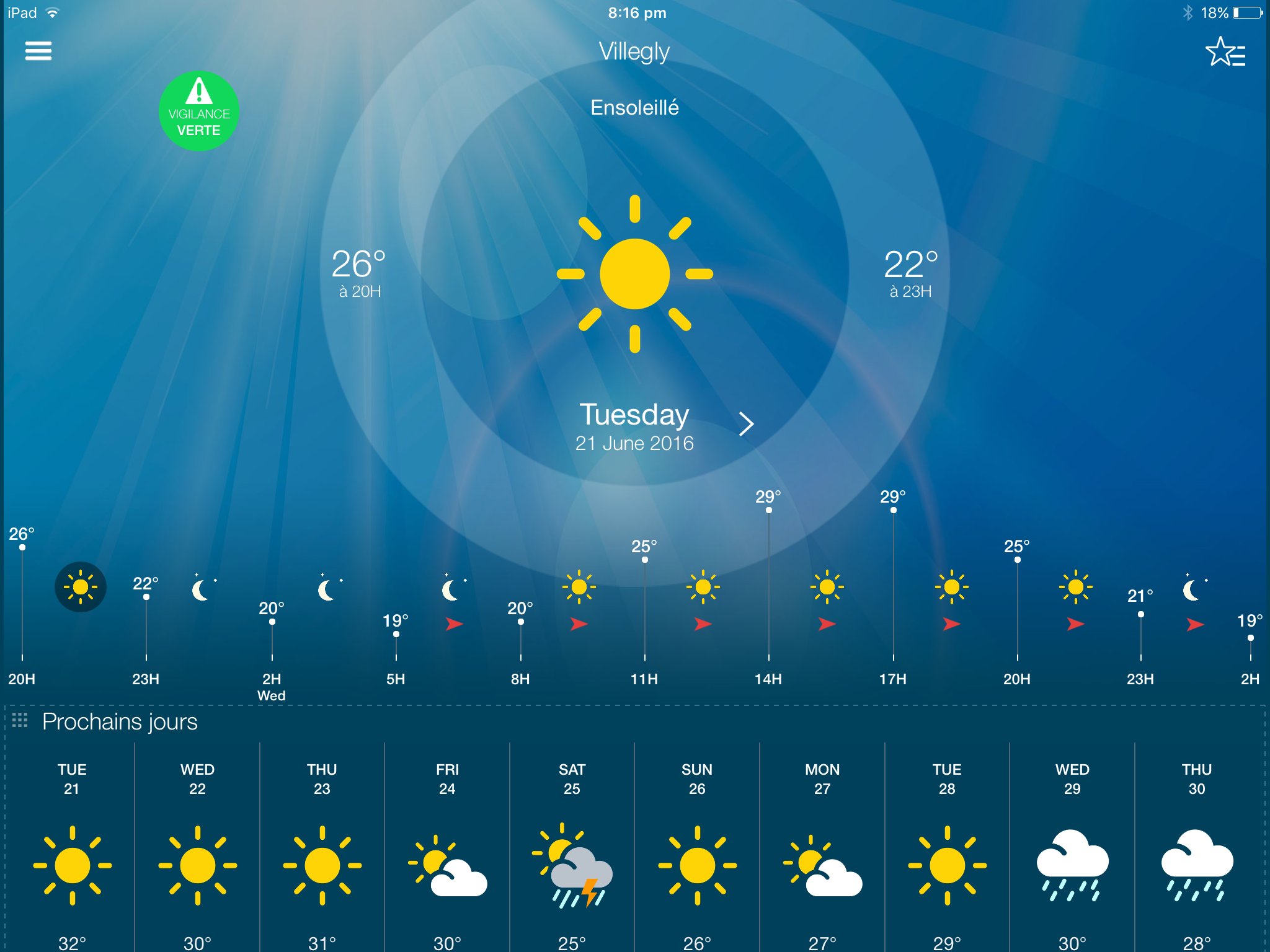Open THU 23 daily forecast
Screen dimensions: 1270x952
322,855
